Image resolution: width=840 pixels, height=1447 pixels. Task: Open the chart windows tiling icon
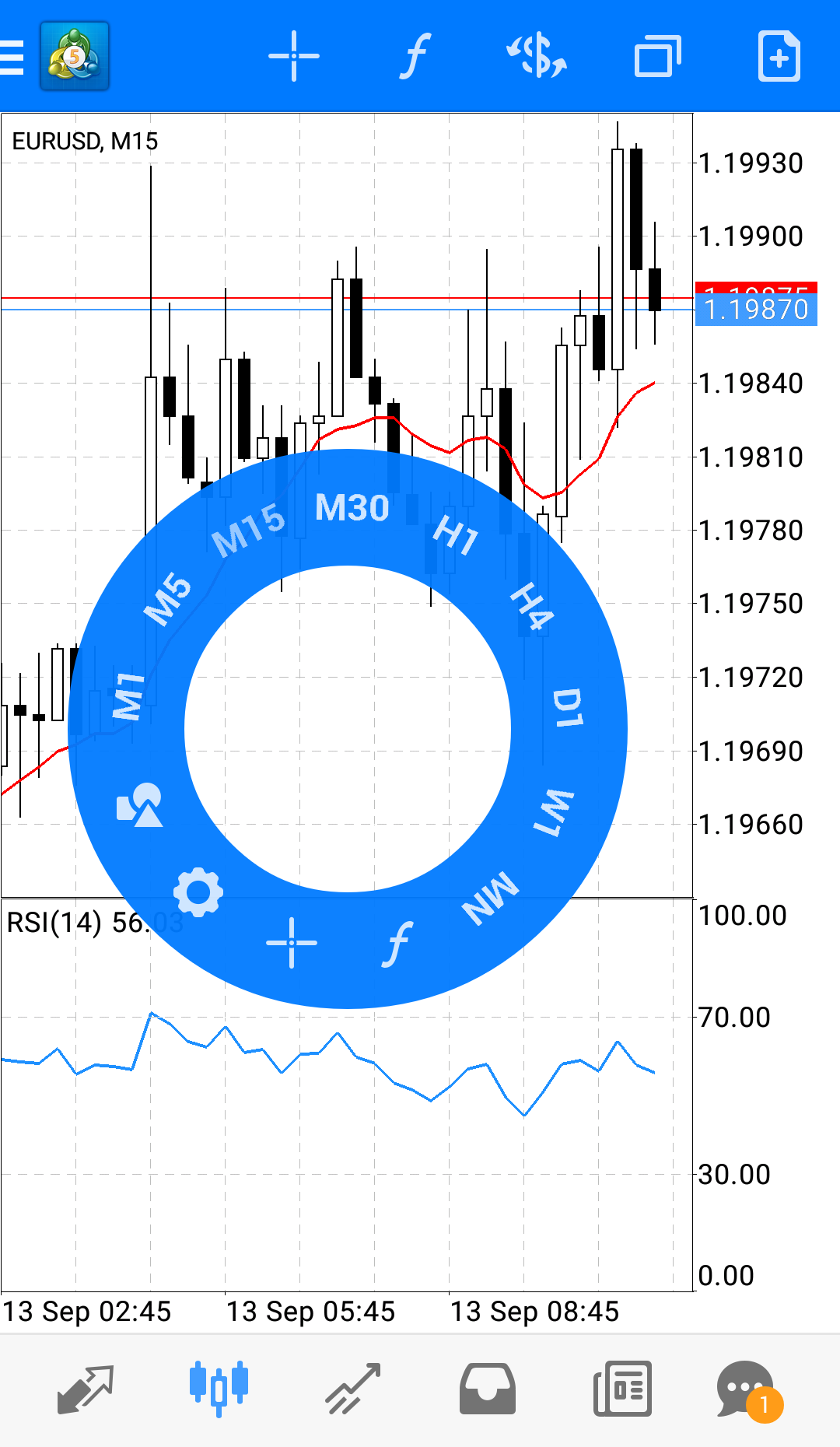[x=657, y=57]
